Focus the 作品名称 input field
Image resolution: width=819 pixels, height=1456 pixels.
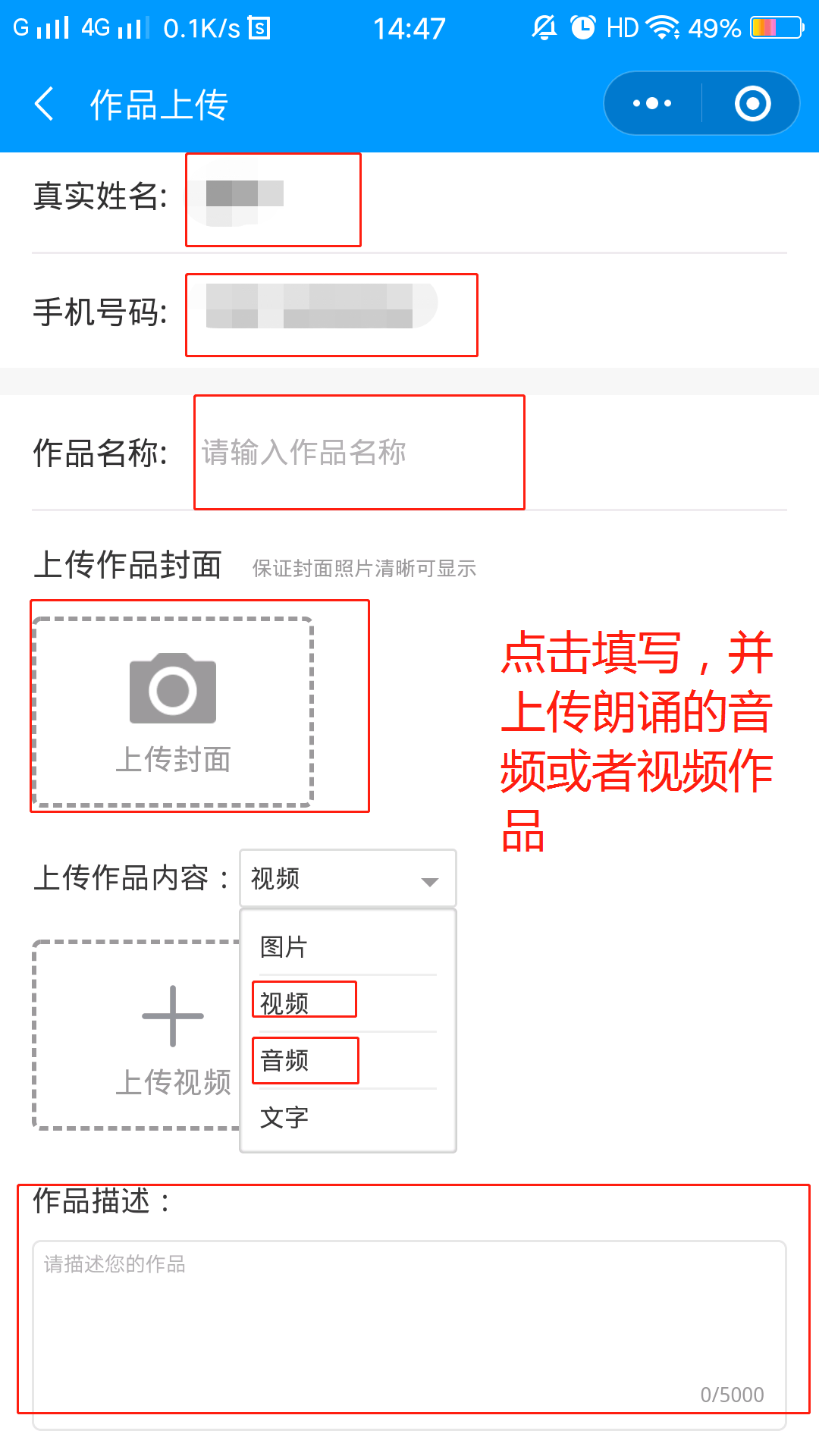click(x=359, y=453)
